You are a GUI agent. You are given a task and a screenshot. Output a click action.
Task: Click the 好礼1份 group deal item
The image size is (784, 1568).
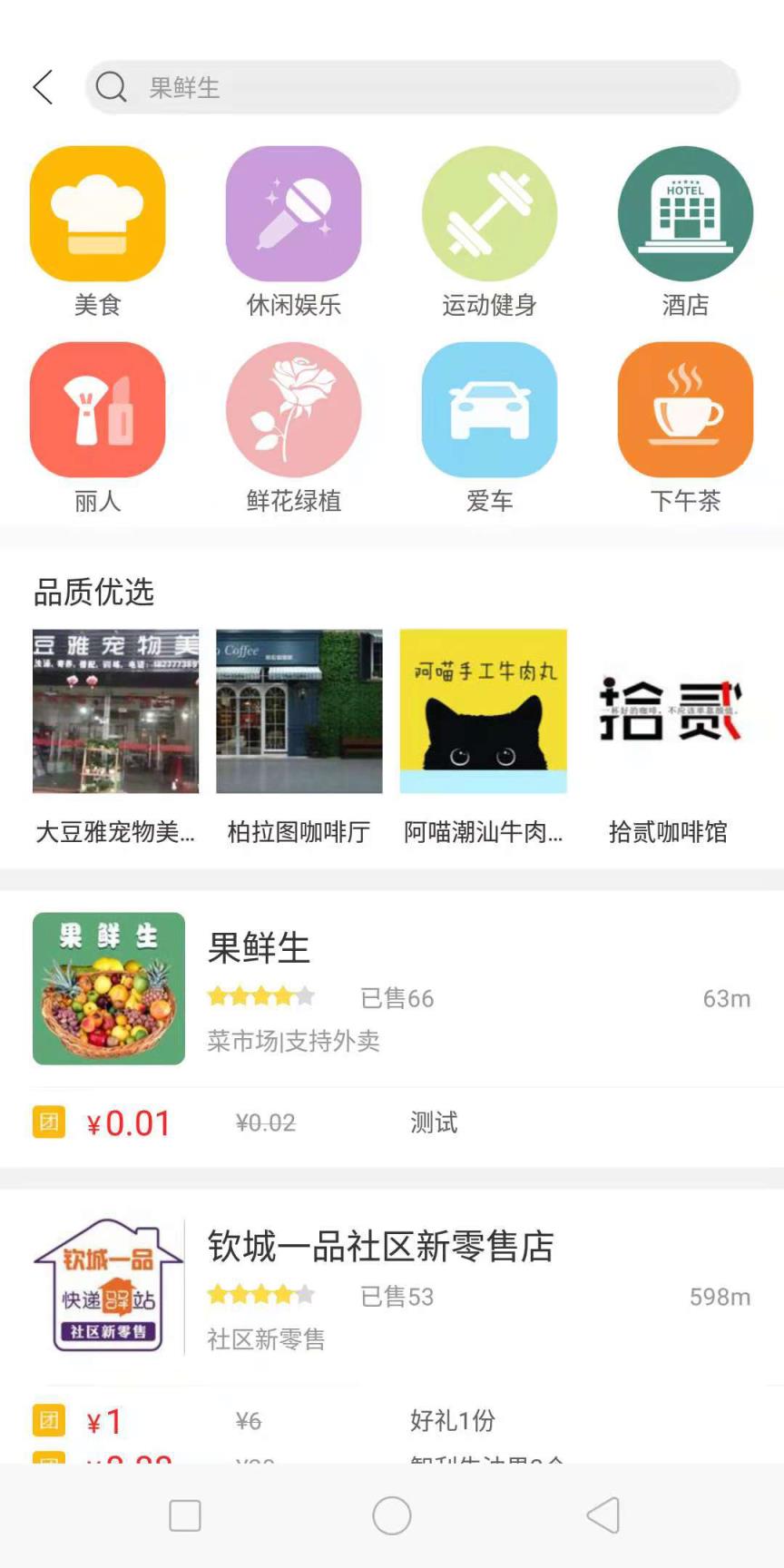[390, 1421]
